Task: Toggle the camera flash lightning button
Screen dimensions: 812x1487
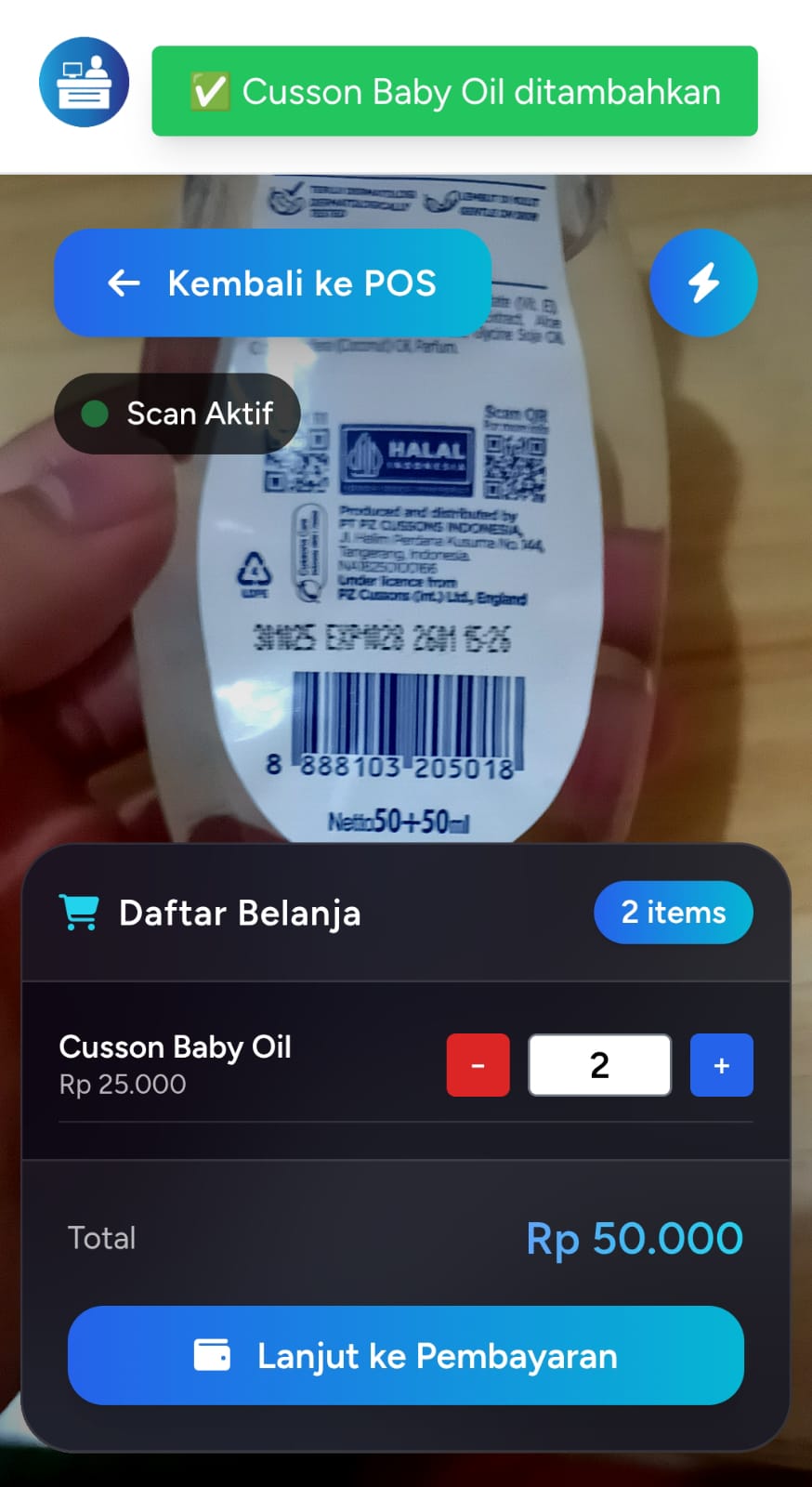Action: tap(703, 283)
